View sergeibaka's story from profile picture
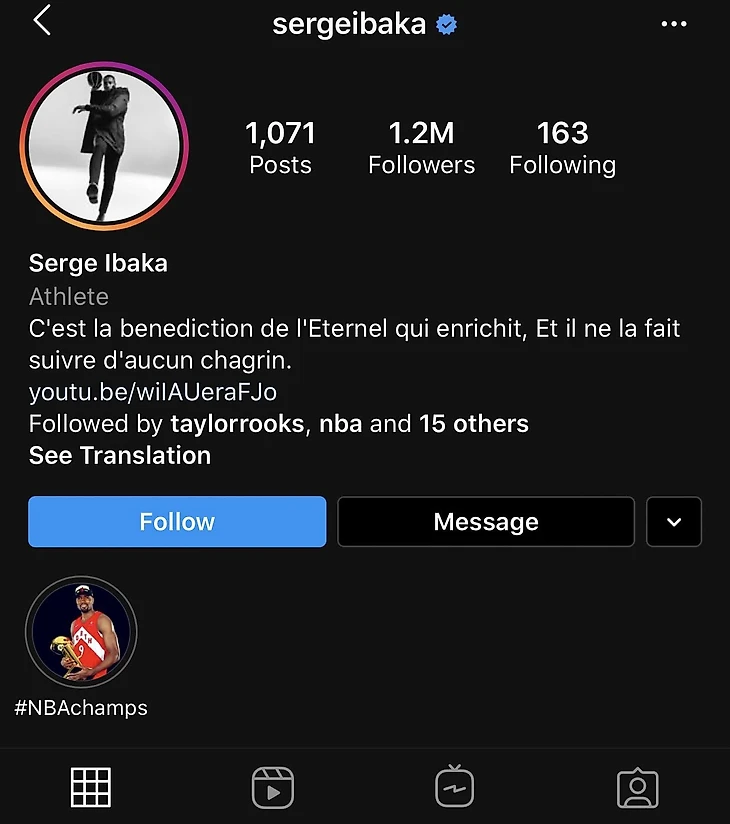Image resolution: width=730 pixels, height=824 pixels. point(104,146)
